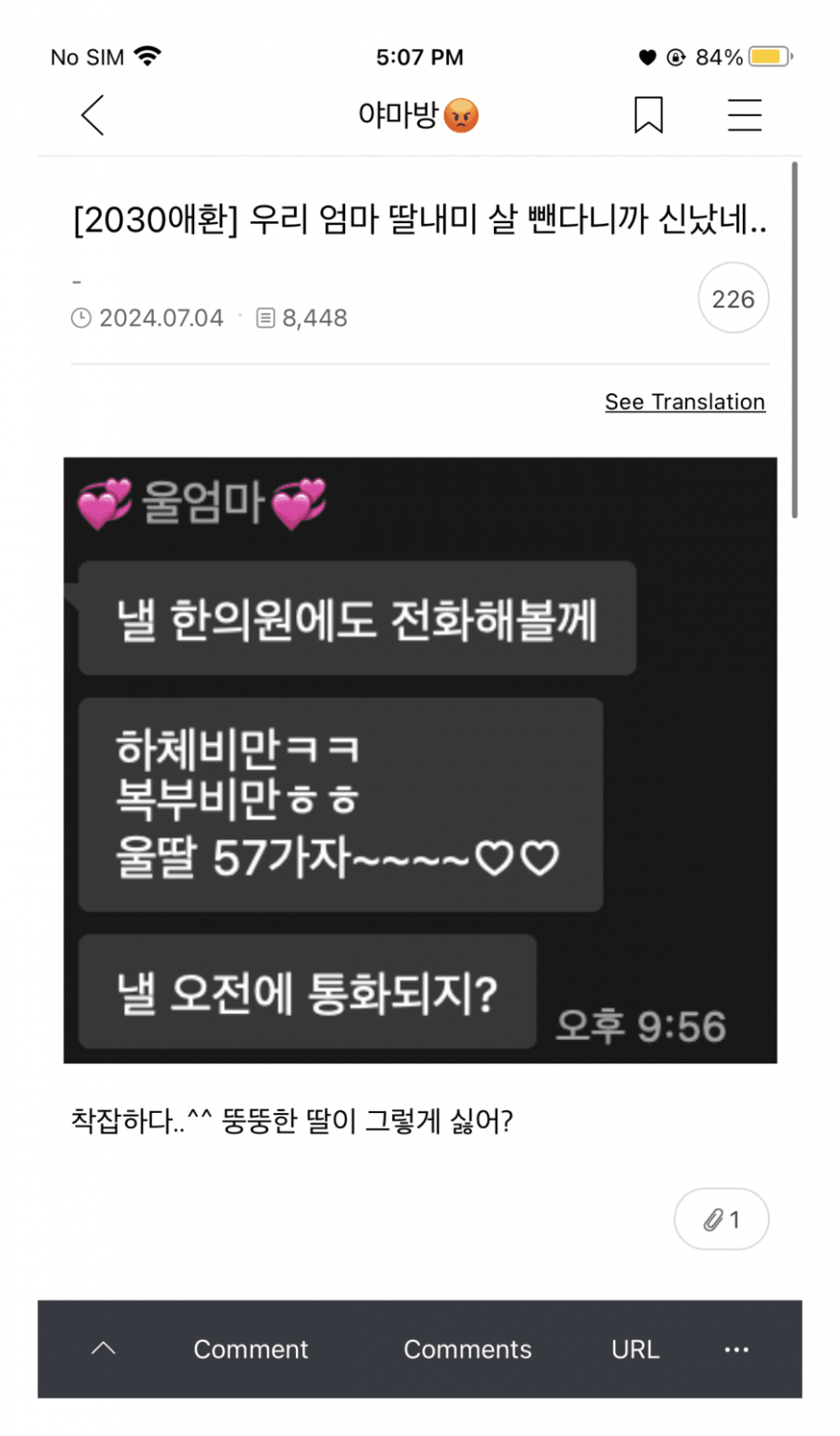The width and height of the screenshot is (840, 1436).
Task: Go back to the previous page
Action: click(92, 116)
